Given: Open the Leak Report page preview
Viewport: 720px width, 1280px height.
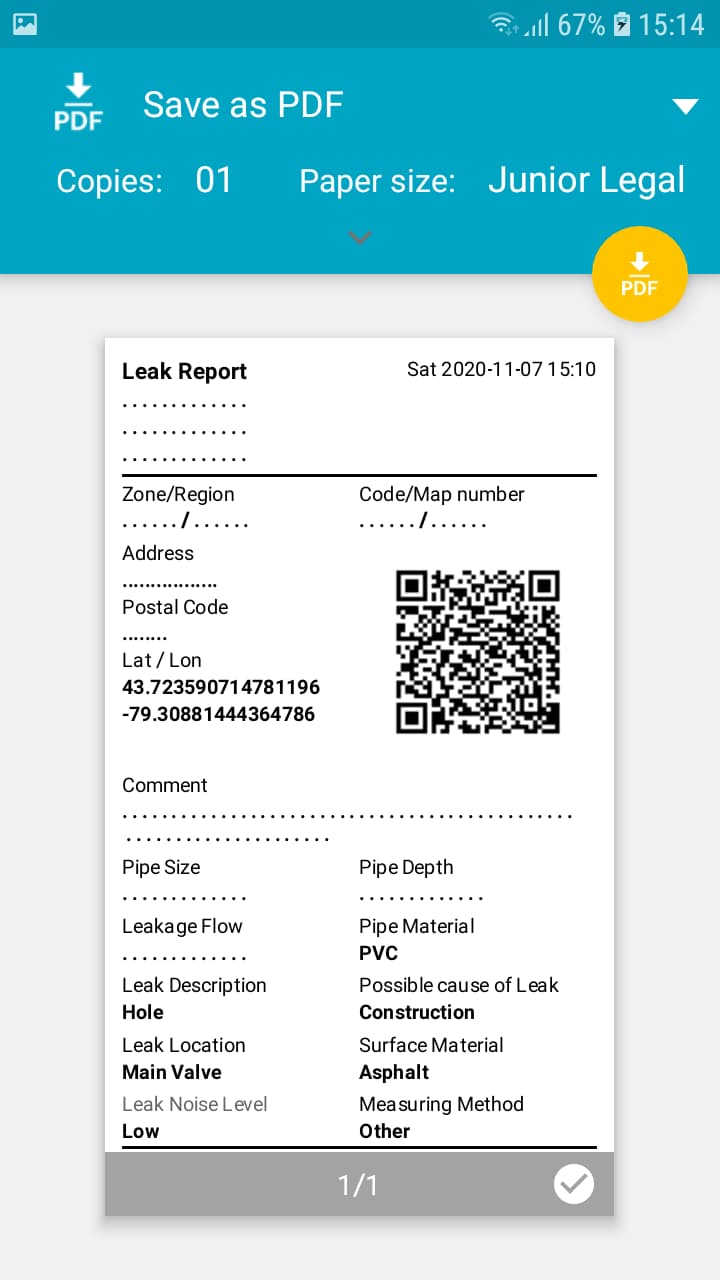Looking at the screenshot, I should coord(359,745).
